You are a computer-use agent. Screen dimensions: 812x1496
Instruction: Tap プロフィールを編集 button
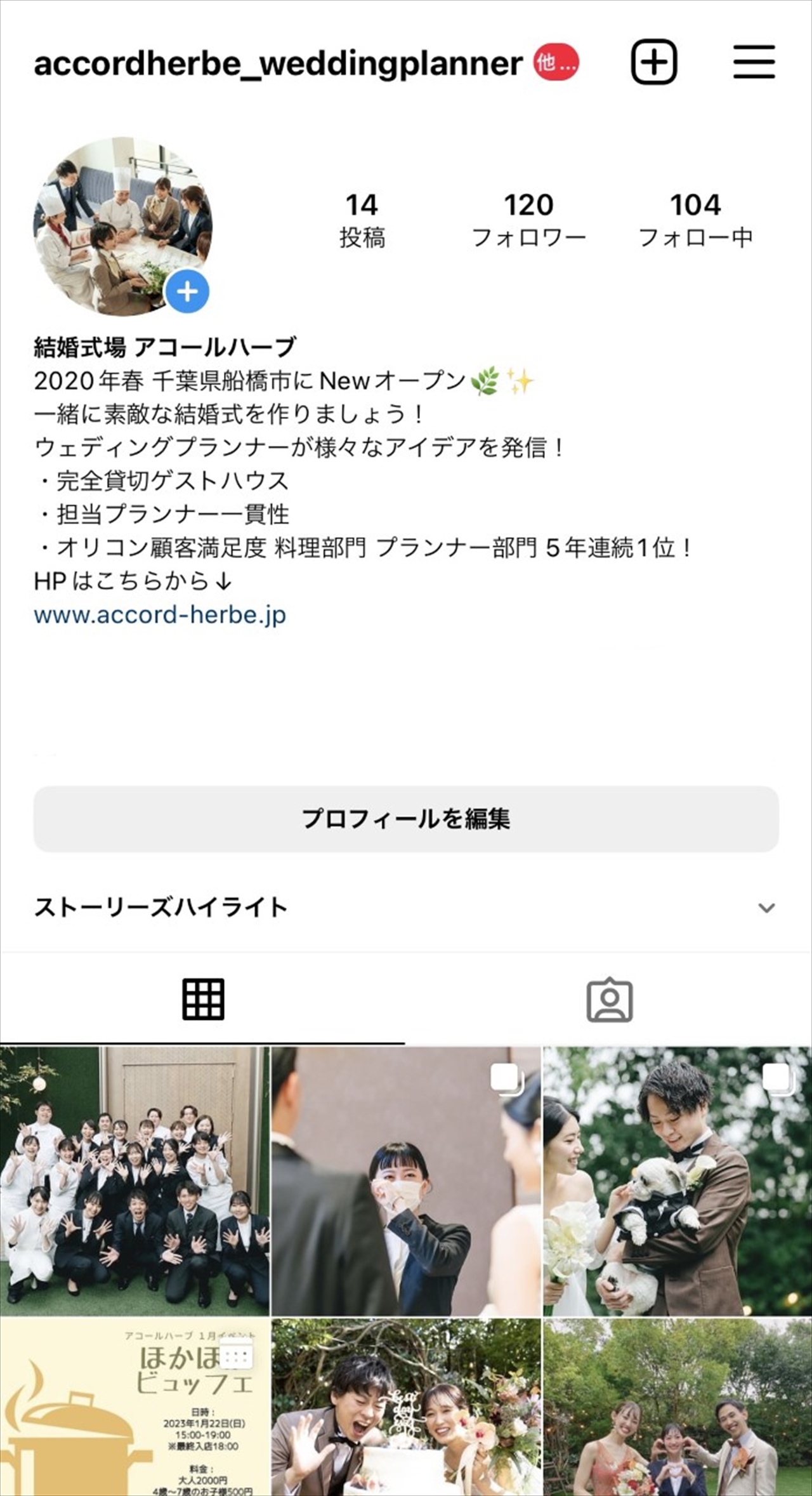(406, 819)
